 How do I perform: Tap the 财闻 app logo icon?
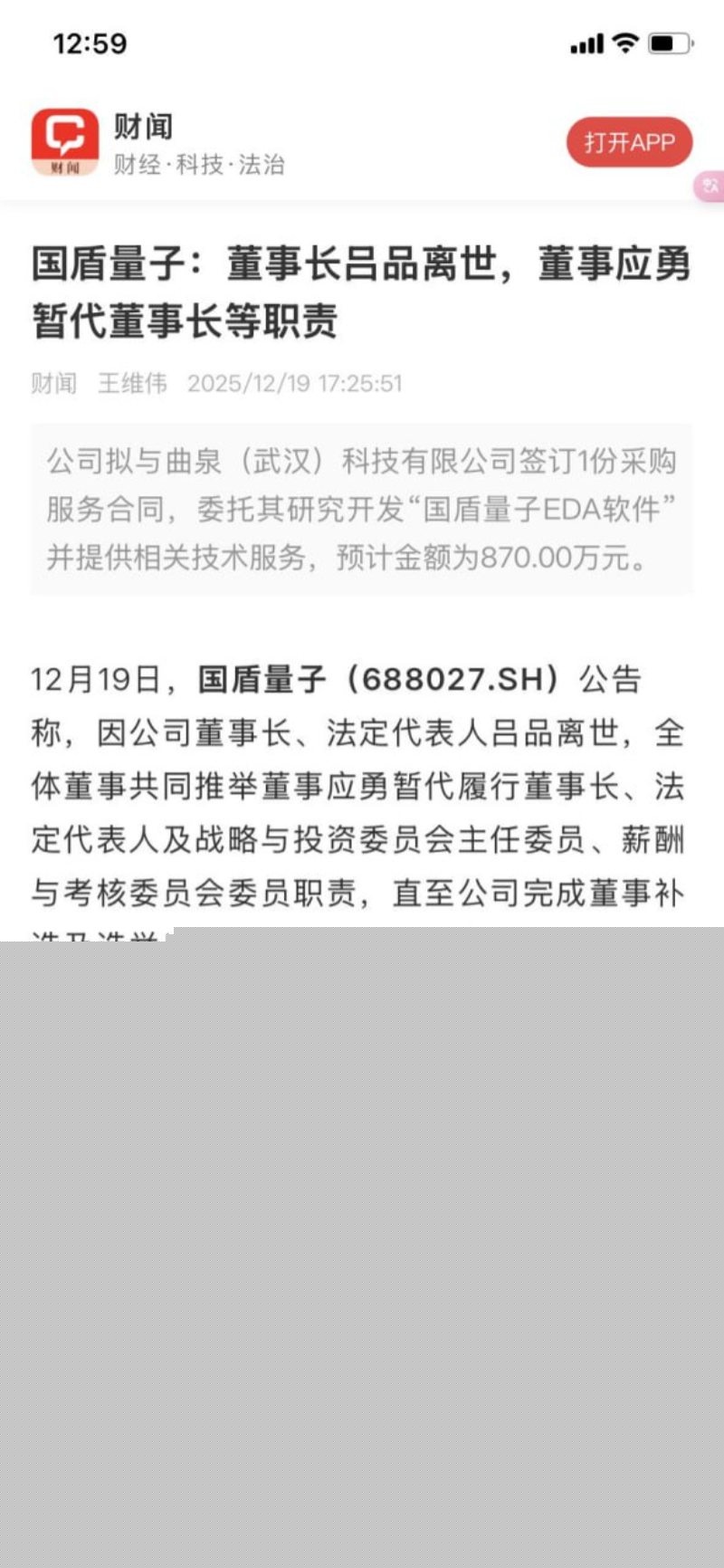coord(65,140)
